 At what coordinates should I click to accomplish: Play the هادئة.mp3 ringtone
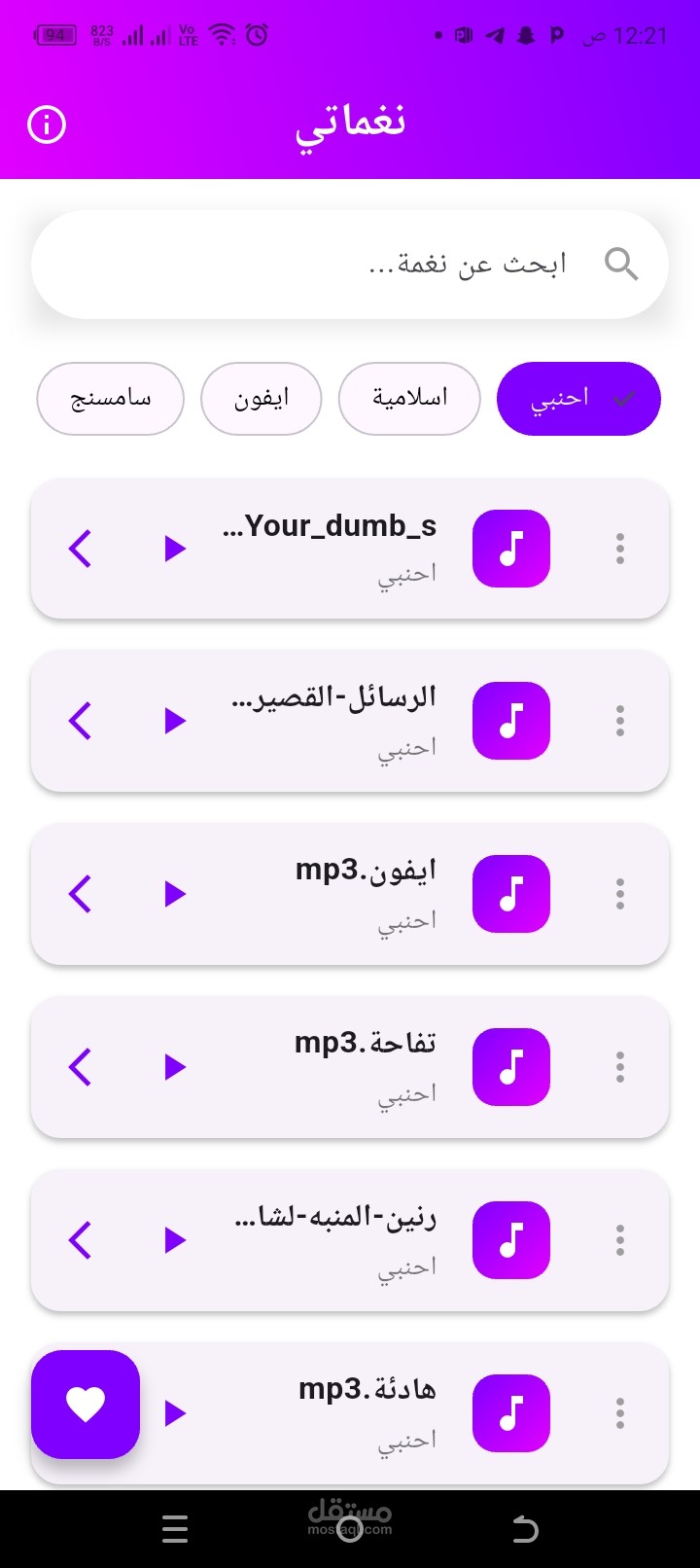(x=175, y=1412)
